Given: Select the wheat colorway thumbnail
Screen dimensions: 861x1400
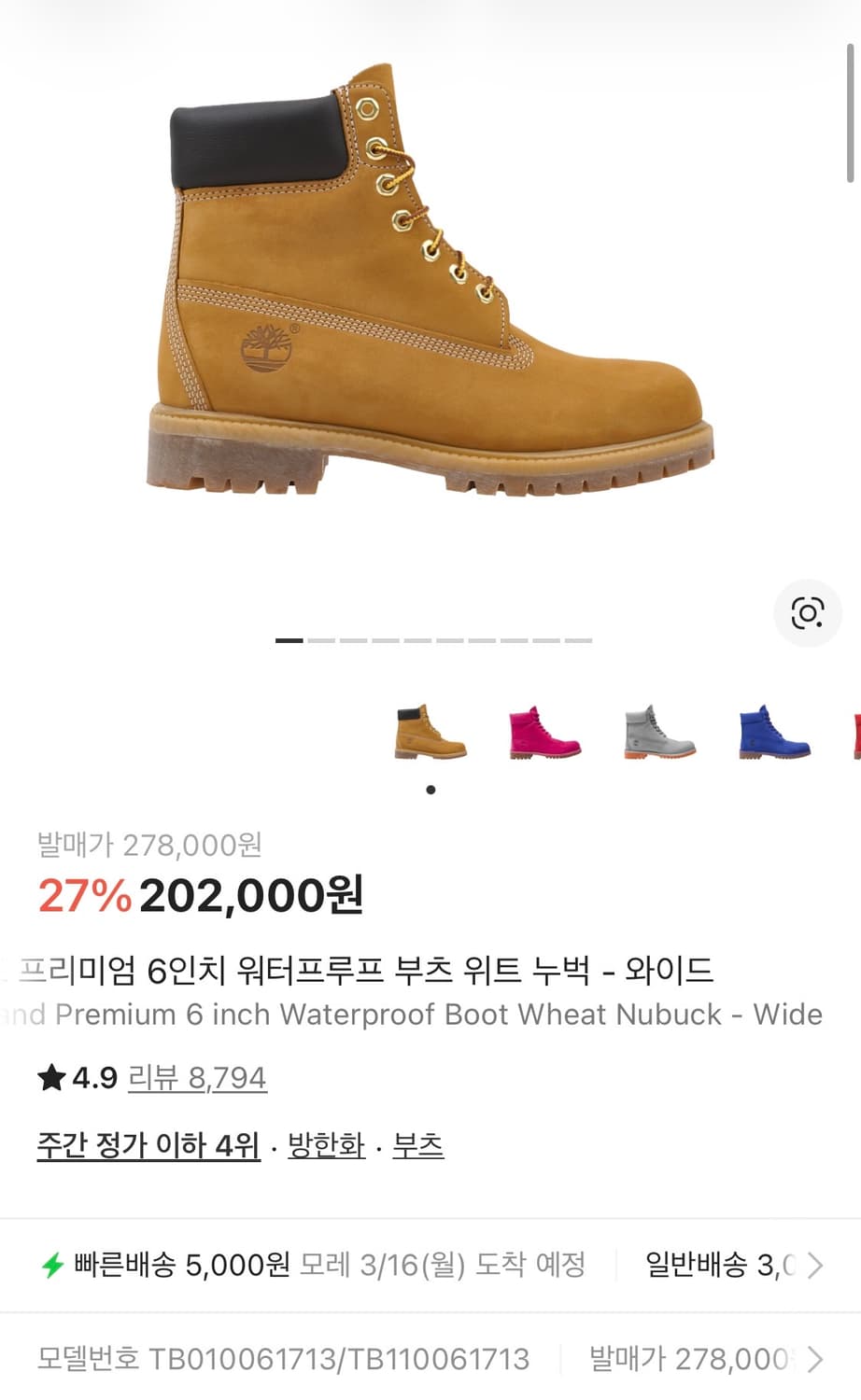Looking at the screenshot, I should click(429, 733).
